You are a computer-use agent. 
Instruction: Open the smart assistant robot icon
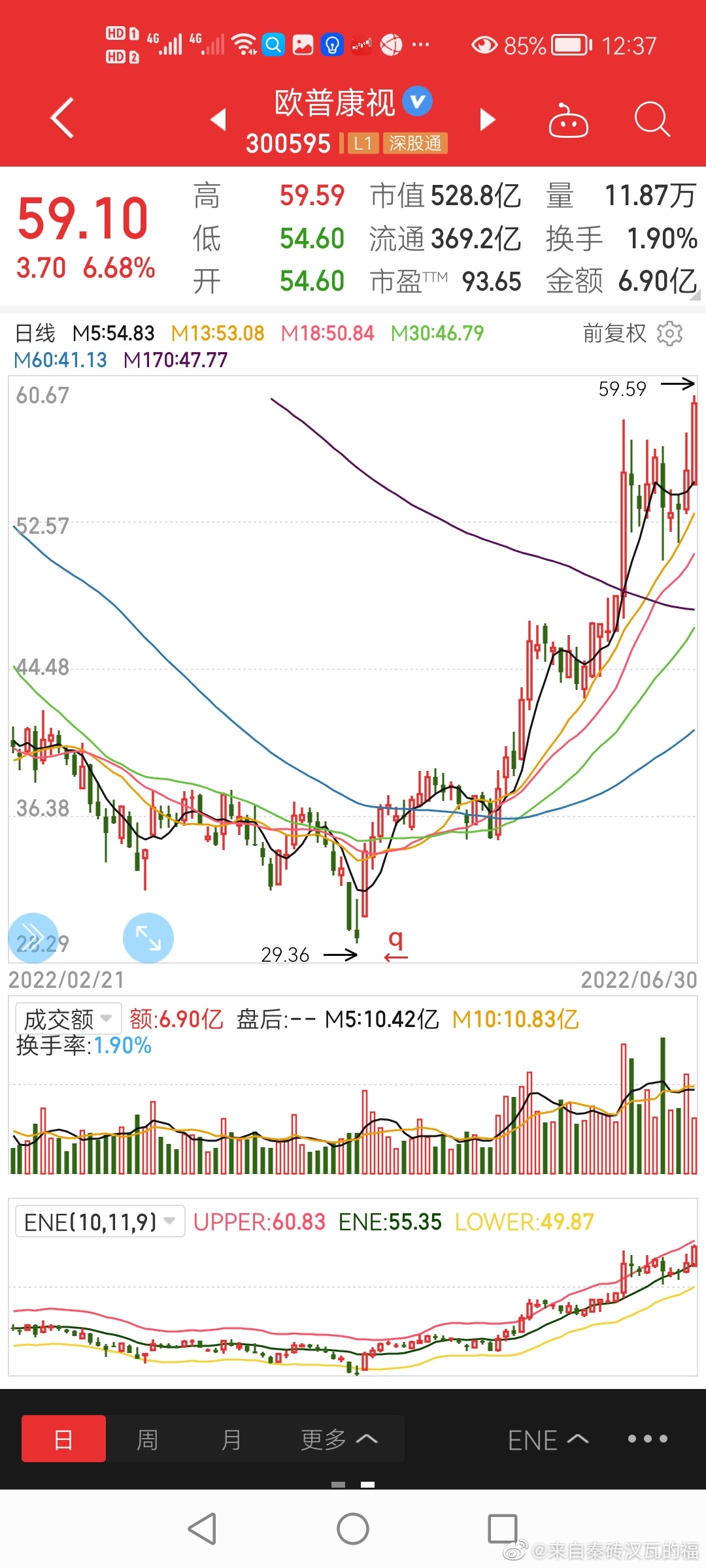coord(568,120)
